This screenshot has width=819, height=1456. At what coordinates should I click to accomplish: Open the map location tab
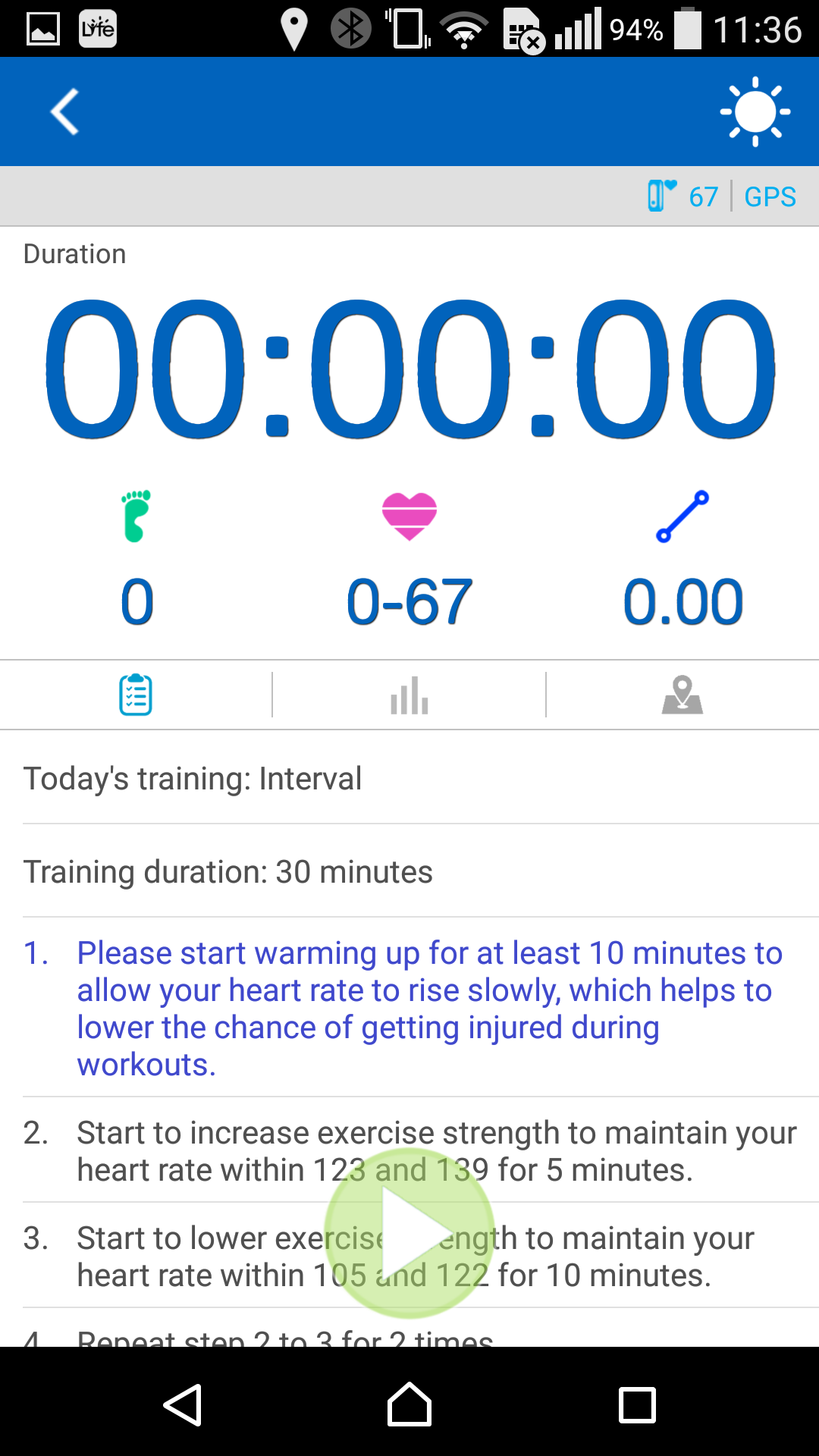point(682,695)
